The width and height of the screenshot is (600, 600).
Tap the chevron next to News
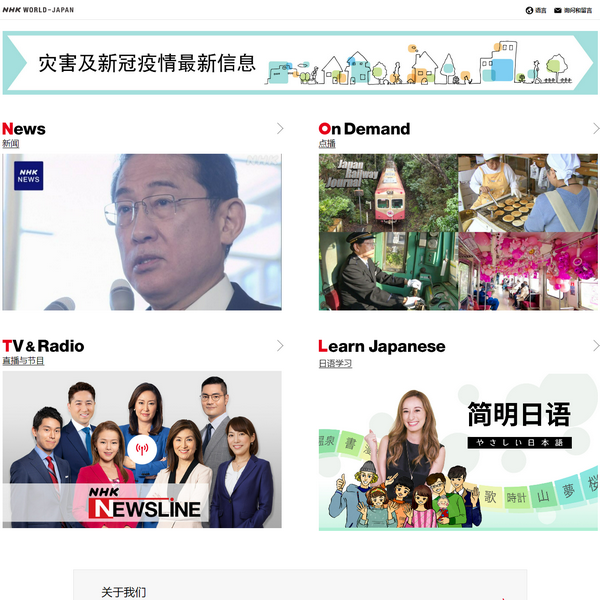(280, 128)
